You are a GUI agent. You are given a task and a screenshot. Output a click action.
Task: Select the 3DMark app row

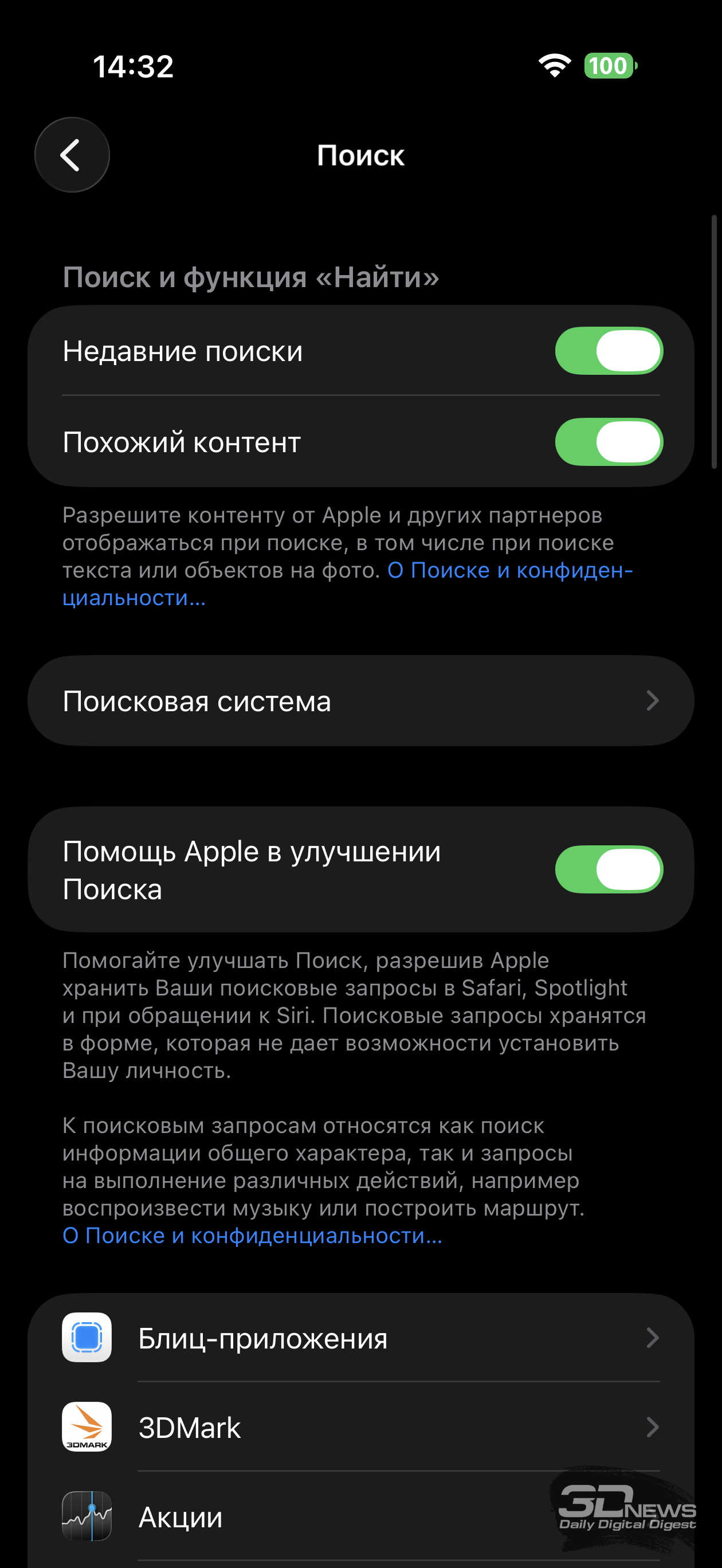(x=360, y=1428)
